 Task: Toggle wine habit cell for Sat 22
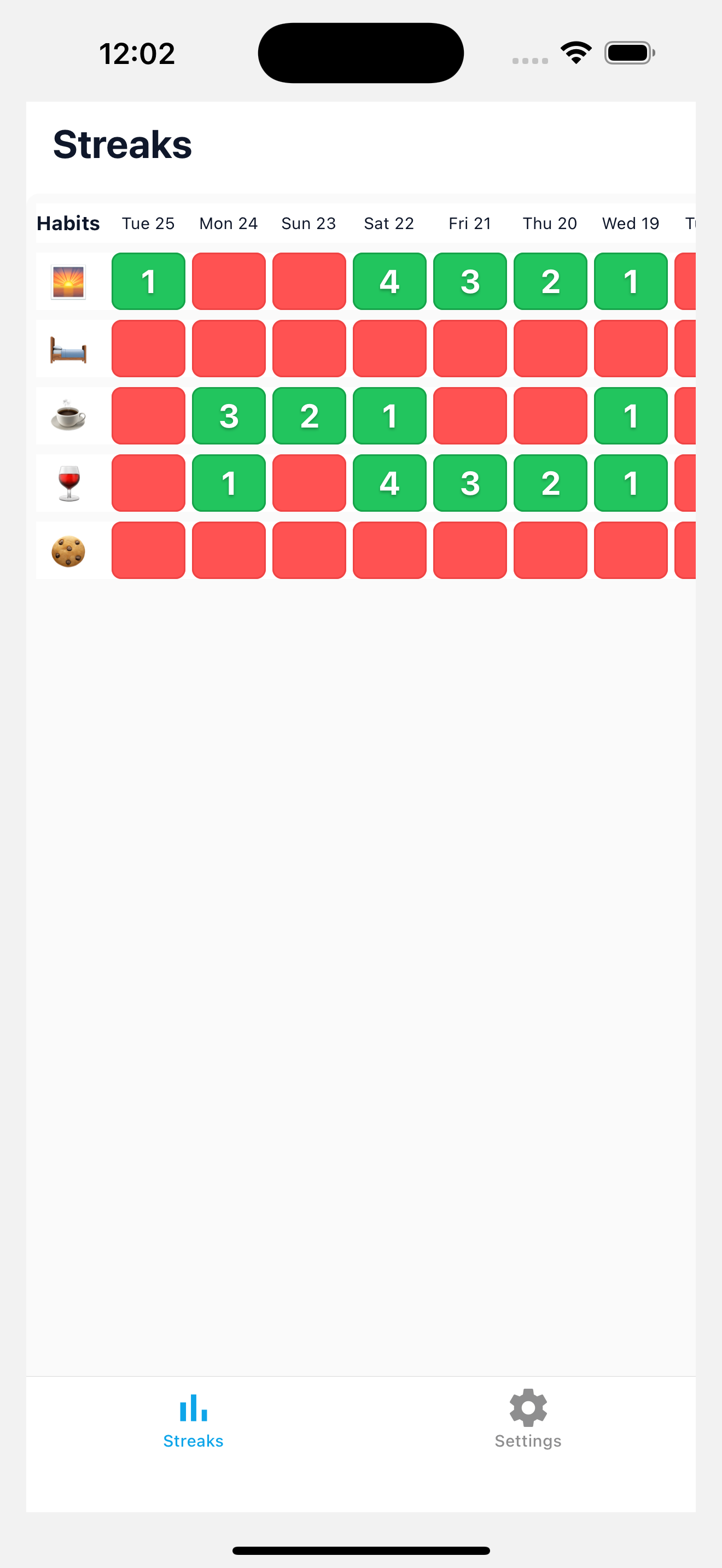[389, 483]
